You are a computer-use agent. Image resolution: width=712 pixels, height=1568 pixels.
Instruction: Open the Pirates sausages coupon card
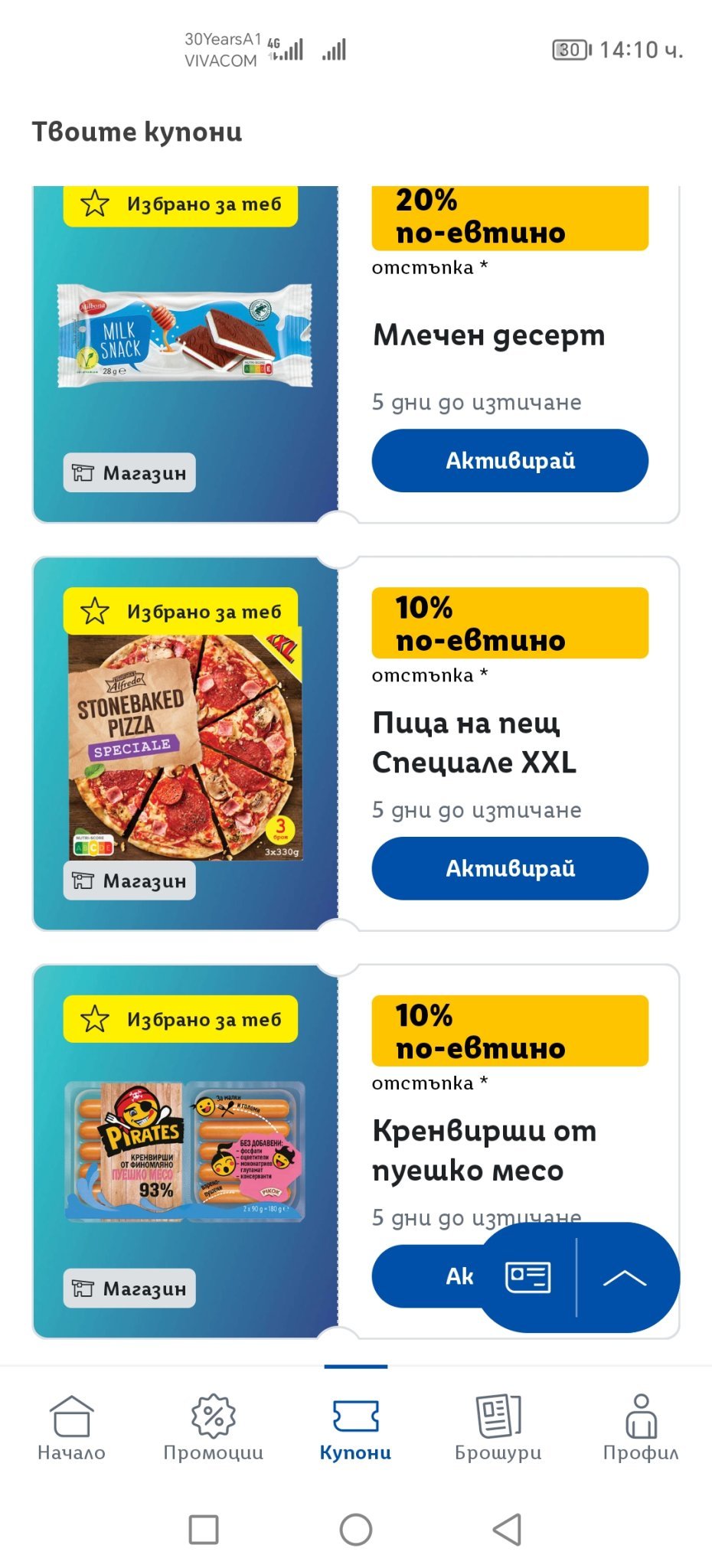[x=185, y=1151]
